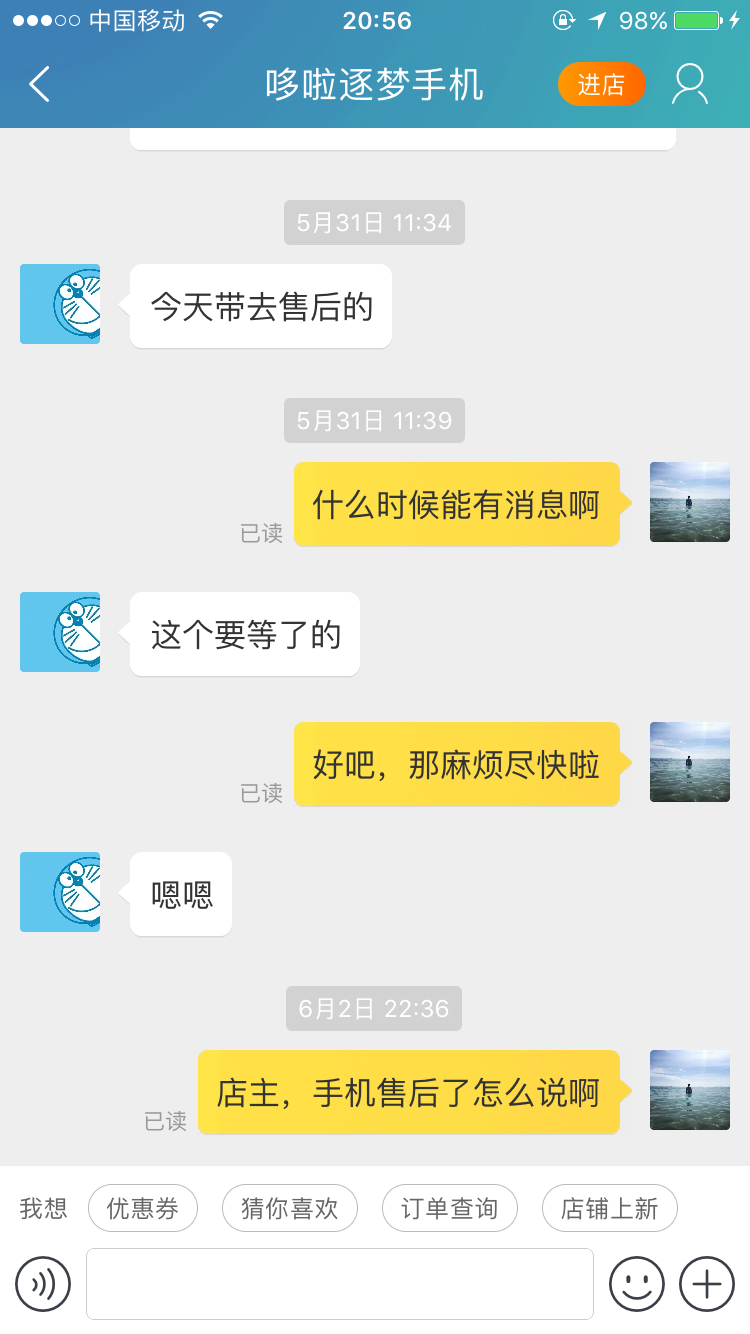The image size is (750, 1334).
Task: Focus the message text field
Action: 340,1284
